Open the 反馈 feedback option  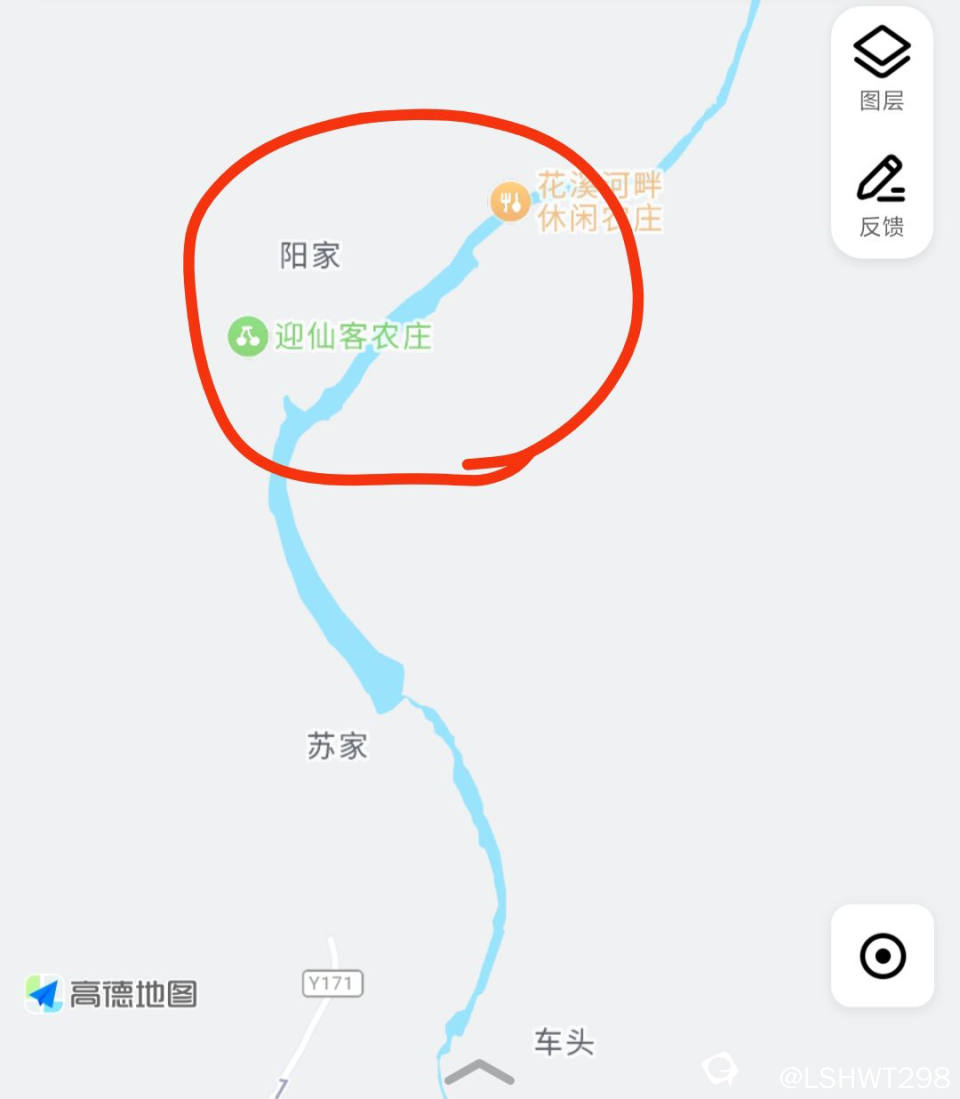click(881, 195)
